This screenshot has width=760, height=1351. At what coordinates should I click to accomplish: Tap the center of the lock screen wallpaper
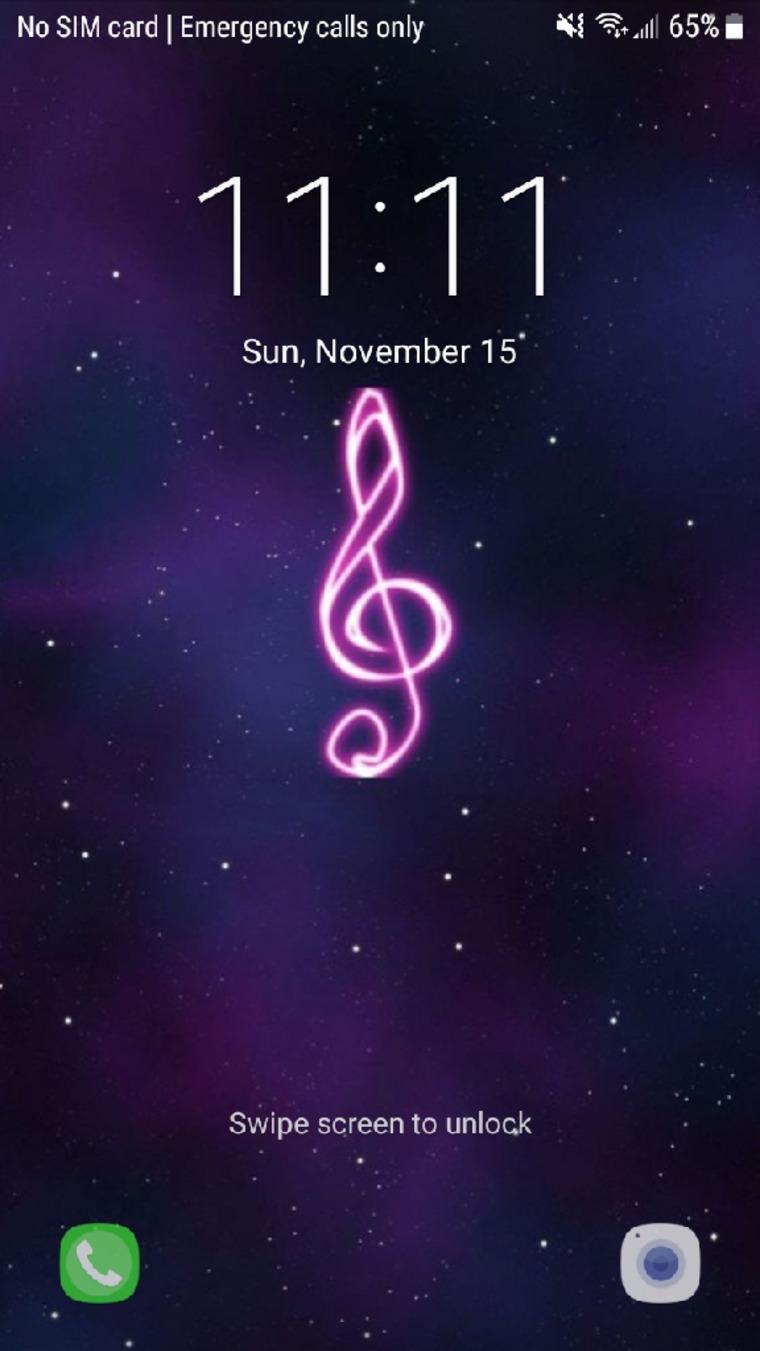(380, 900)
